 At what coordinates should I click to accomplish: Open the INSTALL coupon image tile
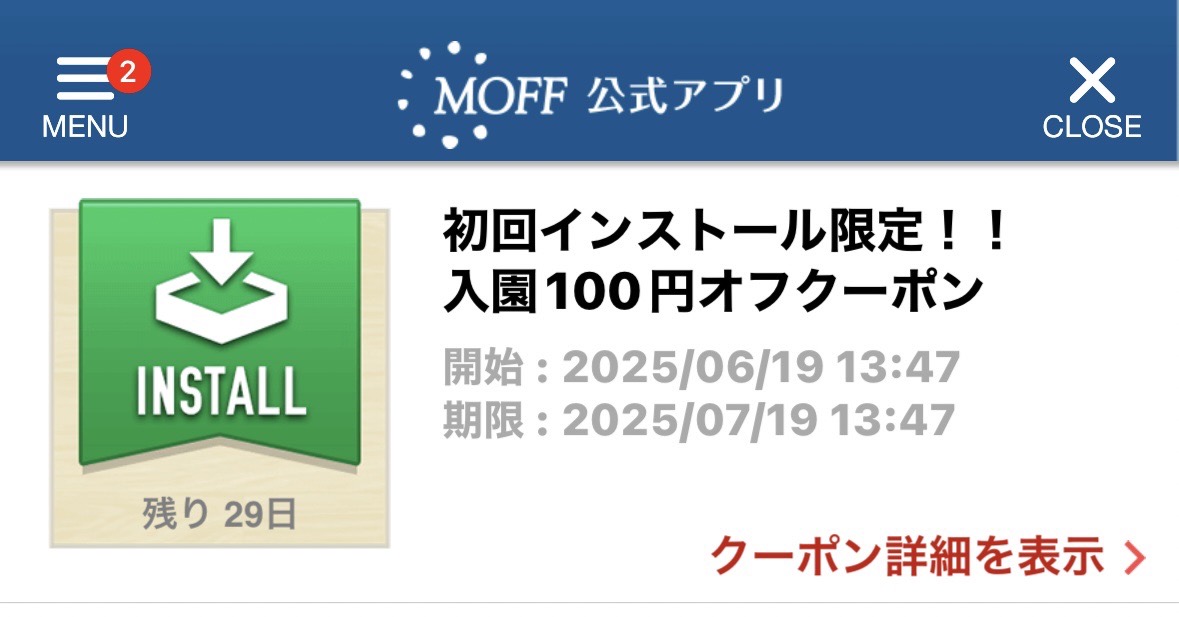(x=219, y=372)
